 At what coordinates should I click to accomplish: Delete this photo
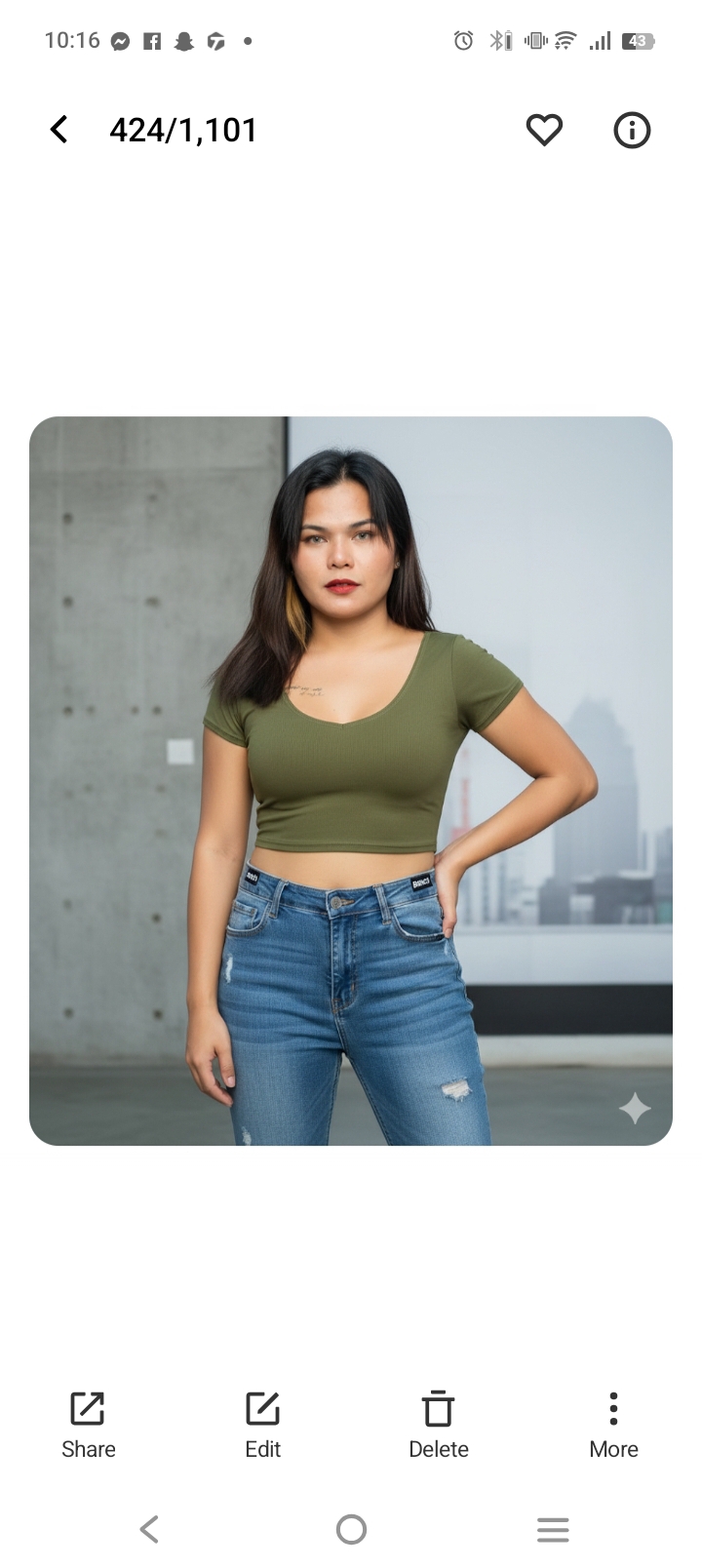[438, 1424]
